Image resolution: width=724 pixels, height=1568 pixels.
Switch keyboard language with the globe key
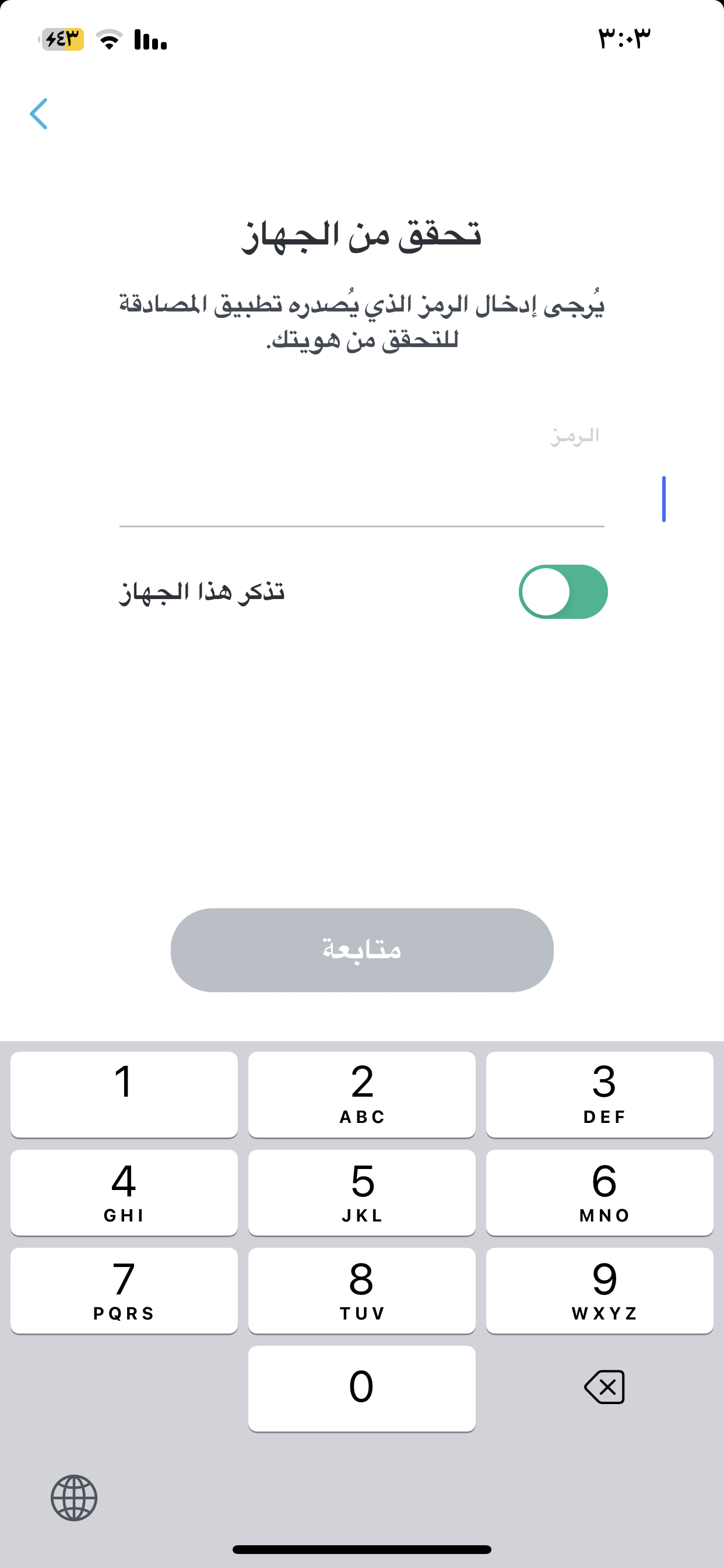click(74, 1498)
